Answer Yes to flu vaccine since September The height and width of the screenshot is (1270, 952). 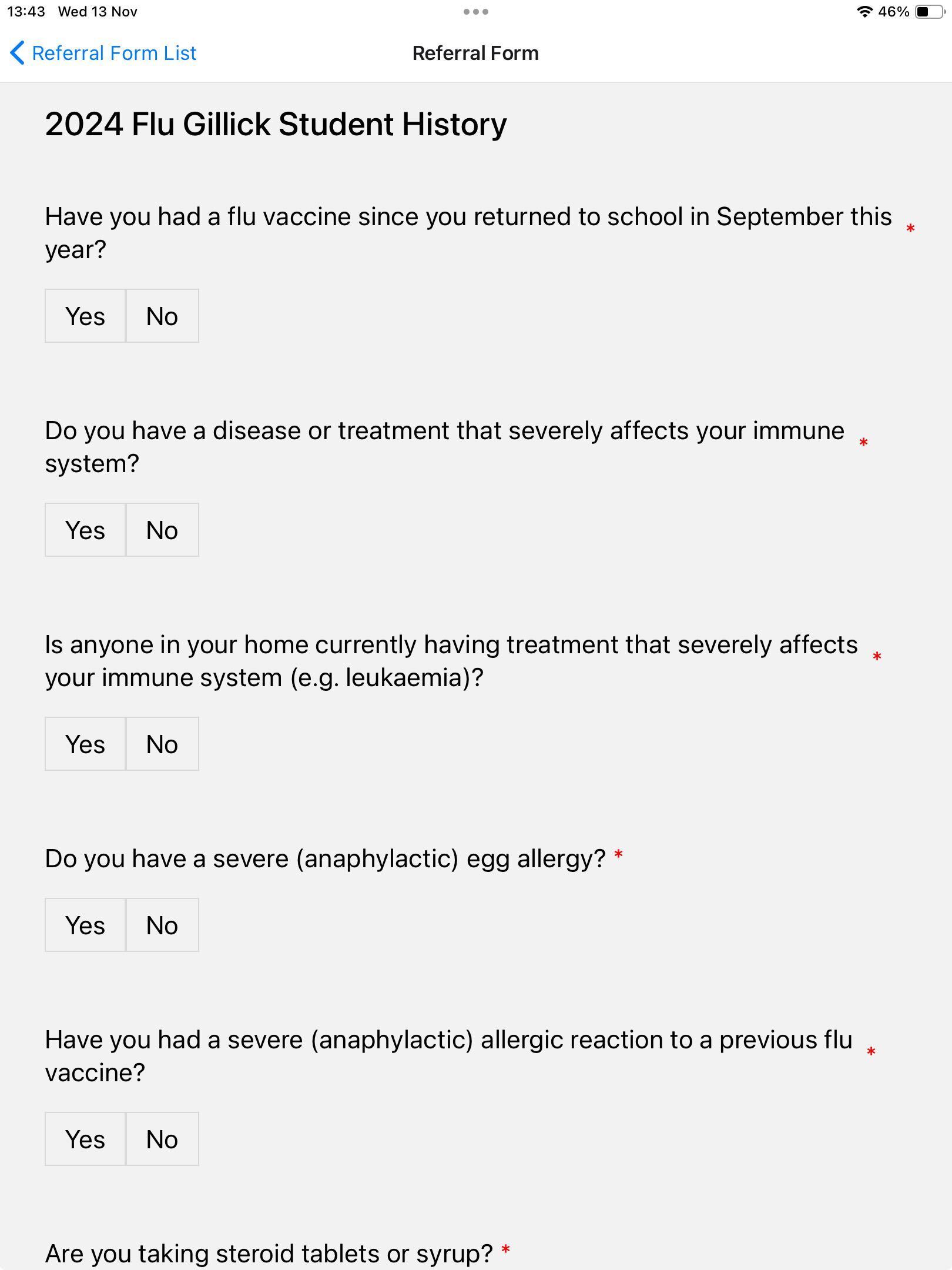pos(85,316)
